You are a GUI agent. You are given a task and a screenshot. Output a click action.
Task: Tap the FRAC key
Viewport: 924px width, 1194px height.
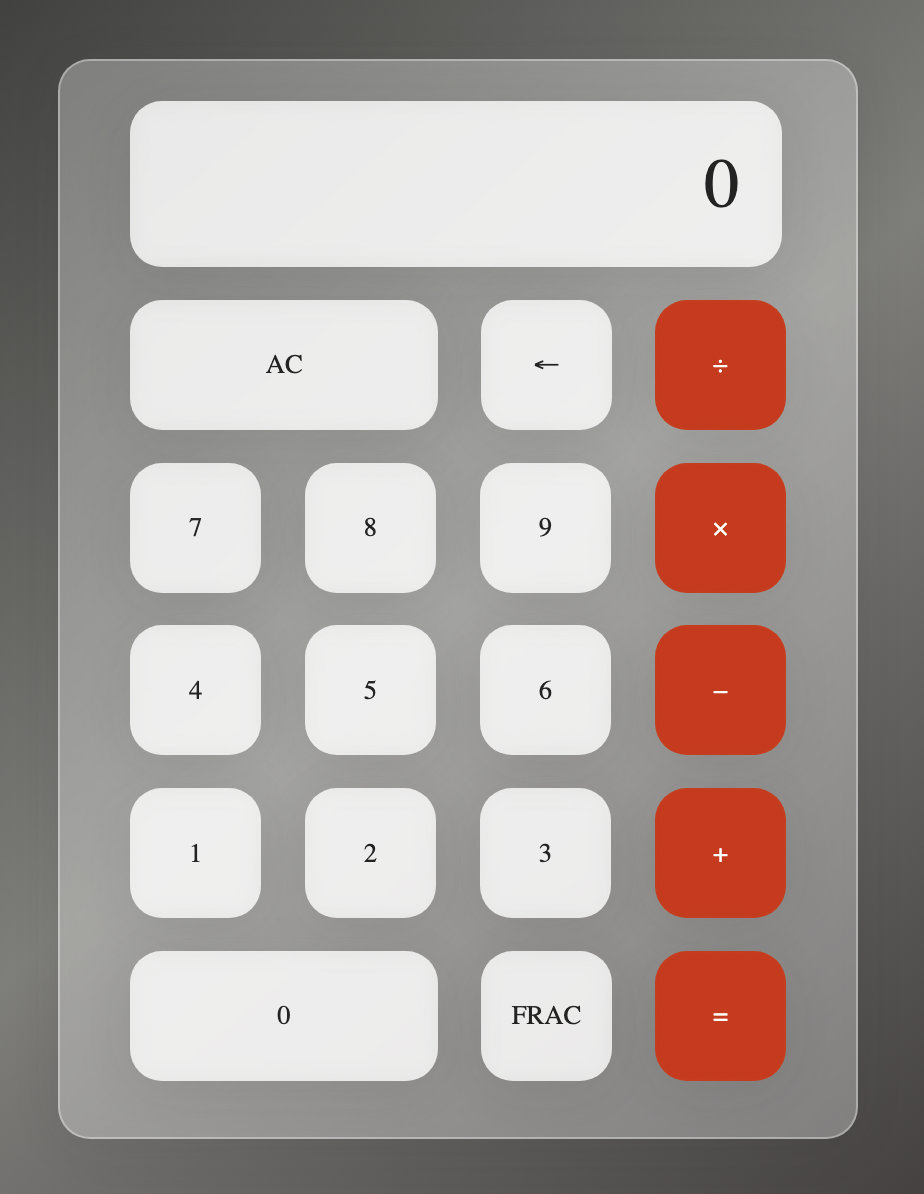546,1016
